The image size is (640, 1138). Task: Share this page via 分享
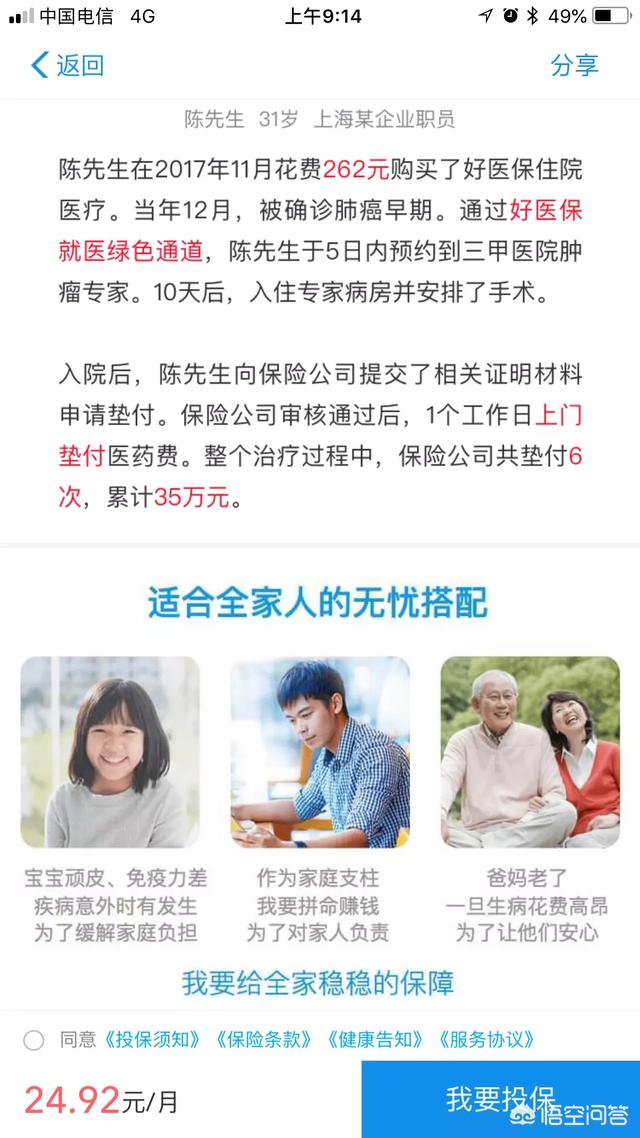point(574,66)
